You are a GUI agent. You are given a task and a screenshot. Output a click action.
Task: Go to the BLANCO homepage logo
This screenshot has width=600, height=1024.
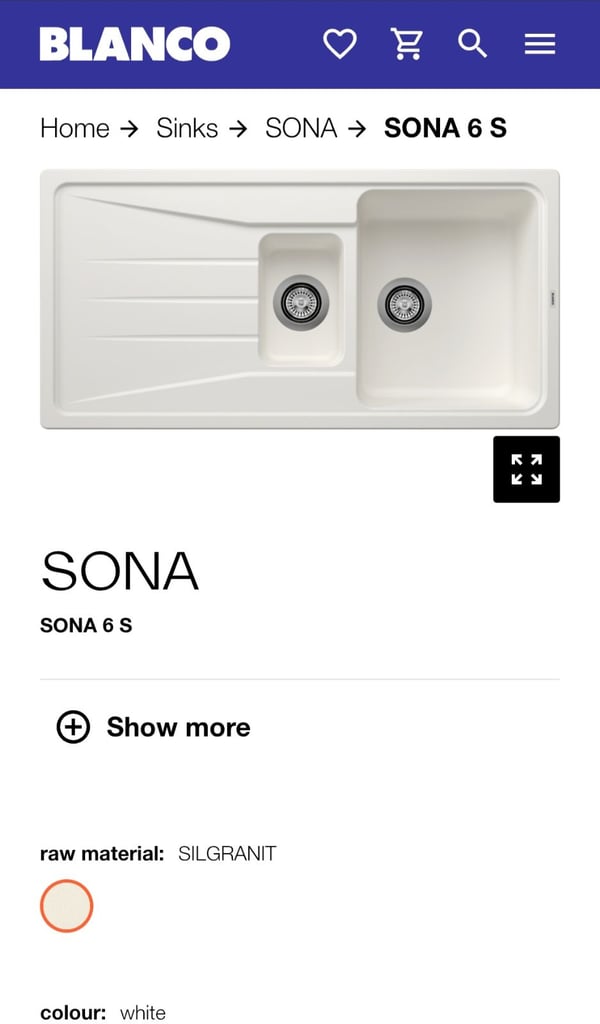[135, 44]
